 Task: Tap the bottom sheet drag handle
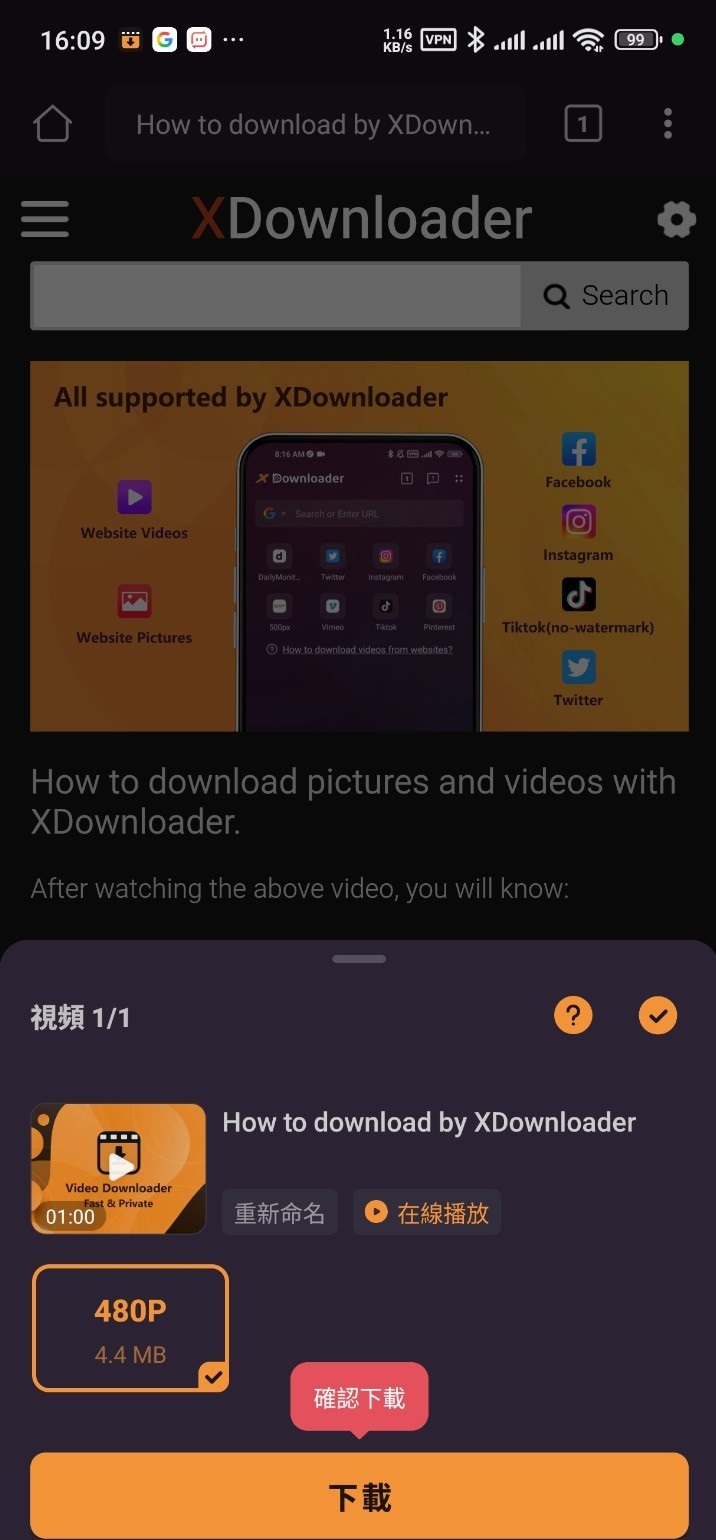pyautogui.click(x=359, y=959)
